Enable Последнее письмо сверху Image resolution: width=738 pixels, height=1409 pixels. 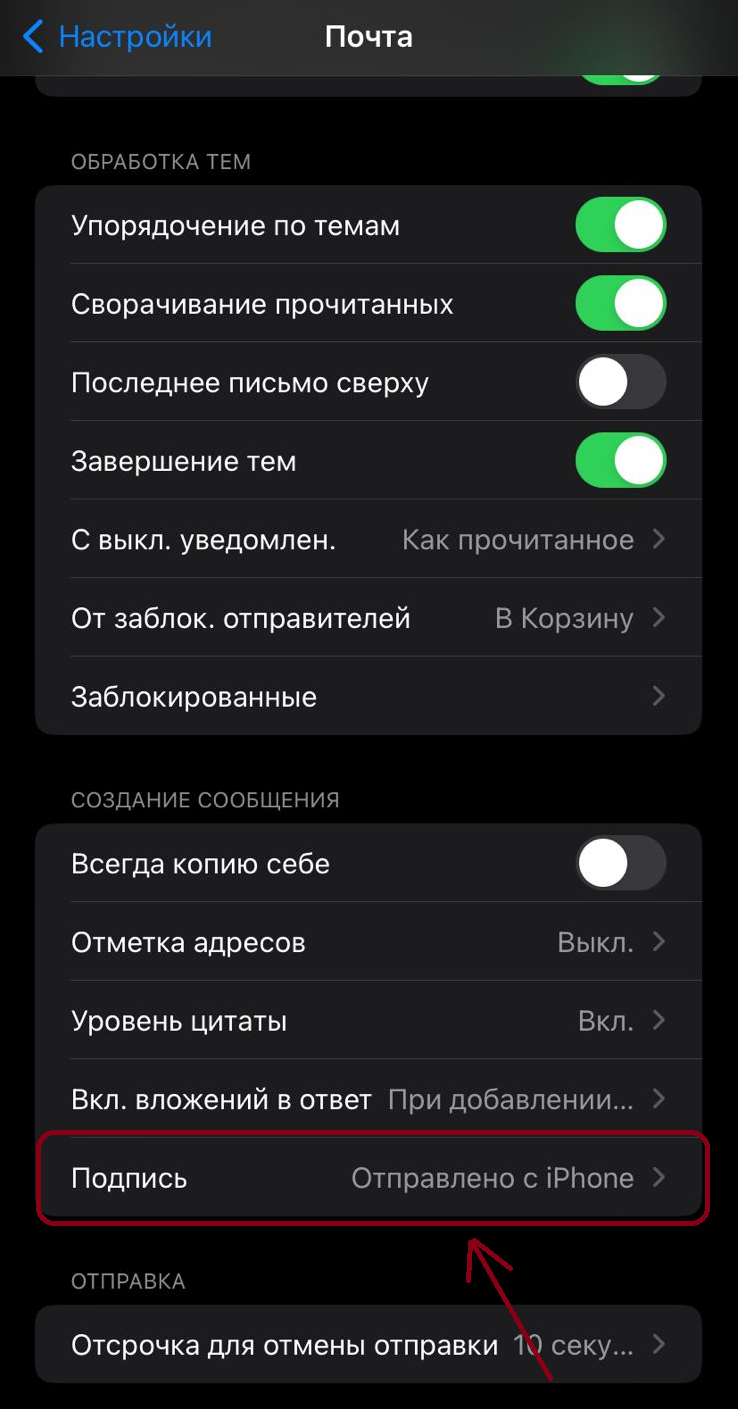click(x=620, y=382)
